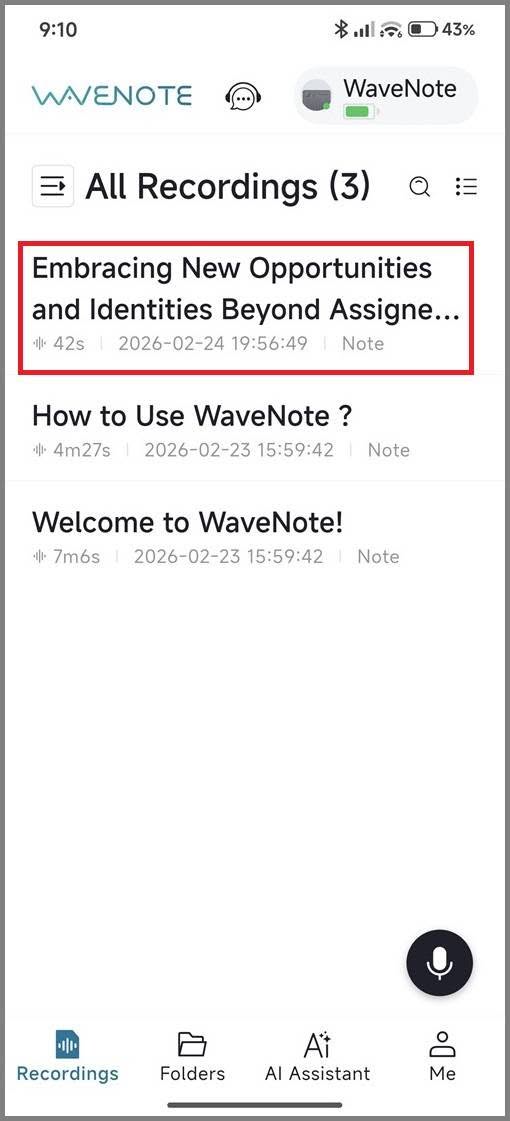Open the Welcome to WaveNote recording

tap(245, 535)
